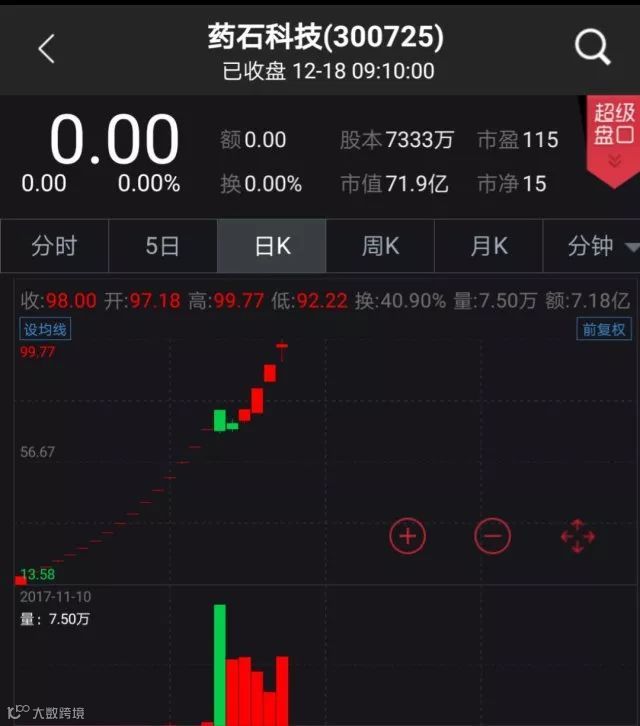
Task: Select the 5日 chart tab
Action: [x=162, y=247]
